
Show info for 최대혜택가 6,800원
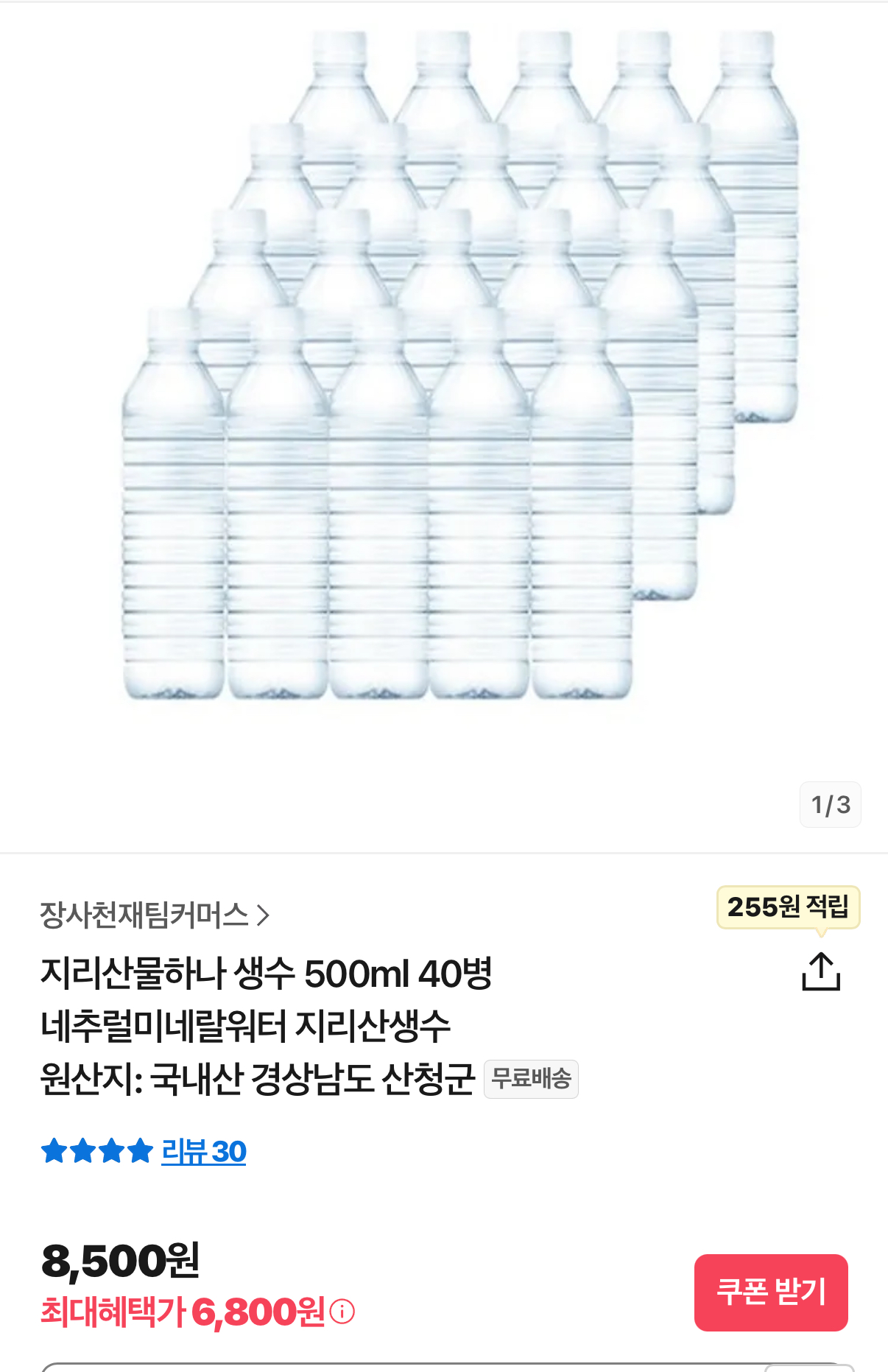(342, 1312)
